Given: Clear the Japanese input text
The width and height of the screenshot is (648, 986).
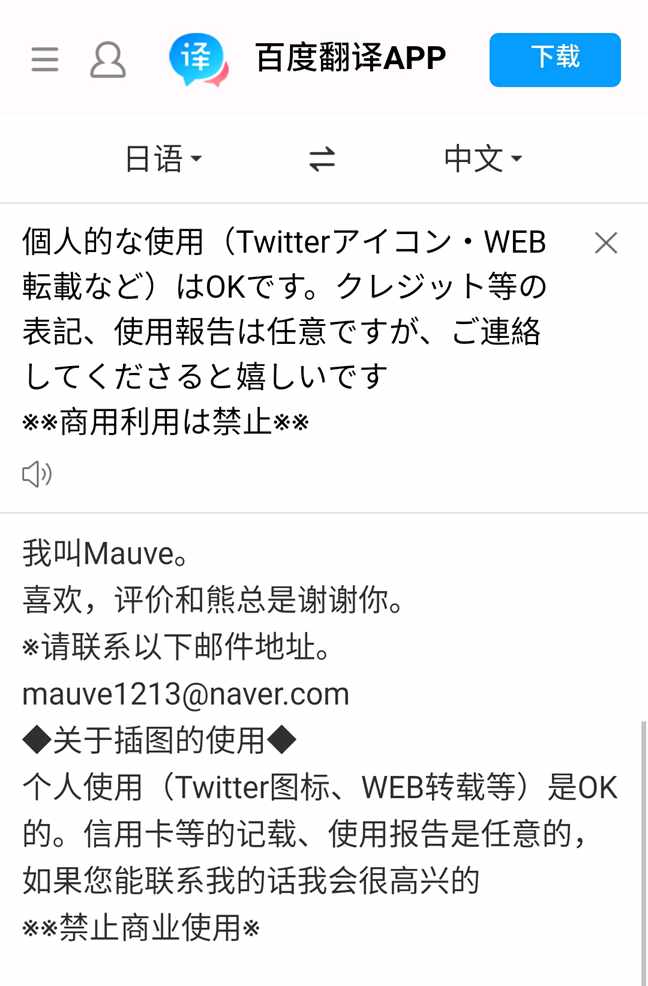Looking at the screenshot, I should [x=605, y=243].
